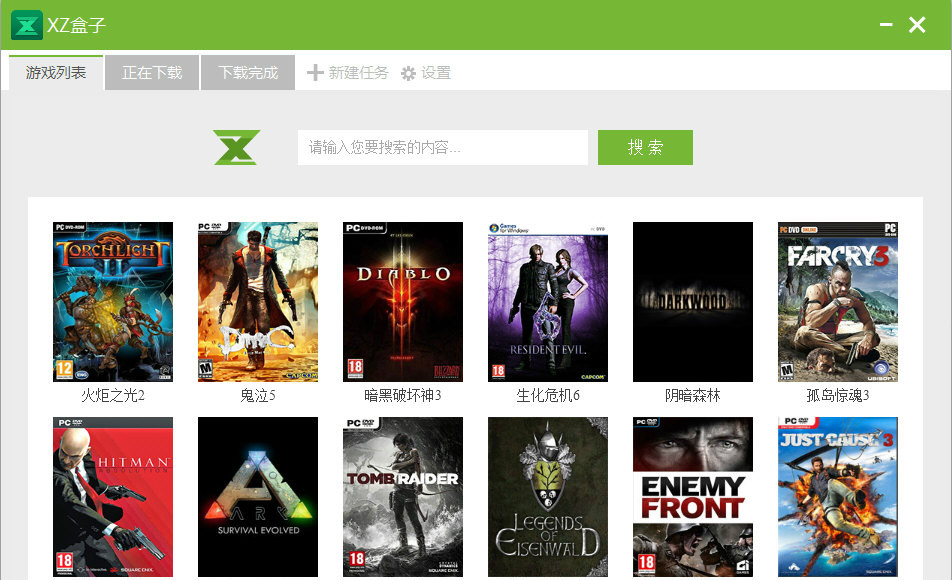Focus the search input field
Image resolution: width=952 pixels, height=580 pixels.
pos(442,148)
